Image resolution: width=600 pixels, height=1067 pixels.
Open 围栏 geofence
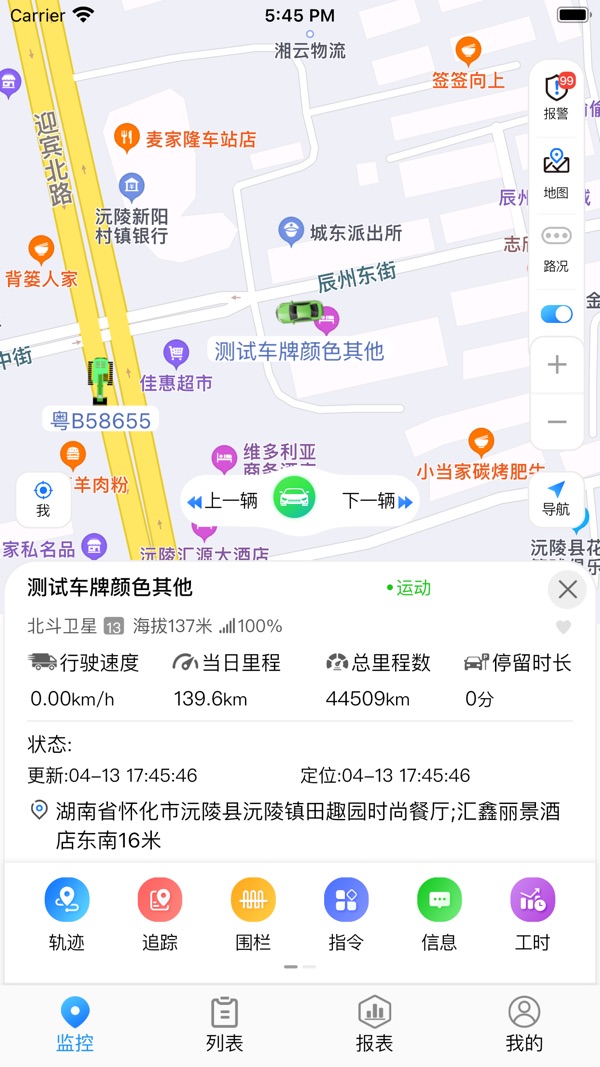pyautogui.click(x=253, y=914)
